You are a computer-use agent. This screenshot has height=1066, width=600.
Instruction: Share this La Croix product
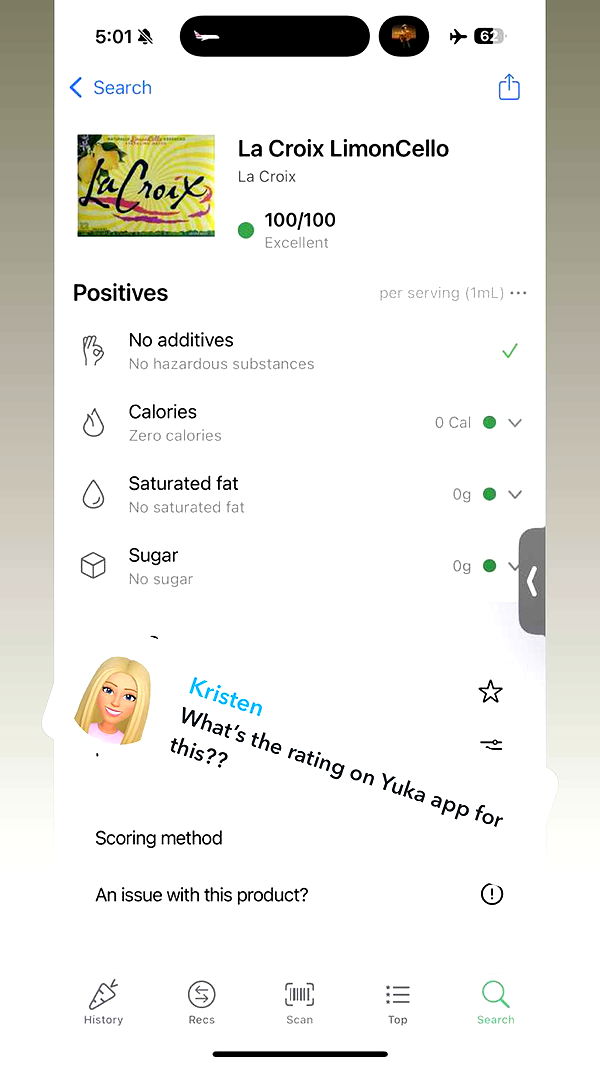click(509, 87)
